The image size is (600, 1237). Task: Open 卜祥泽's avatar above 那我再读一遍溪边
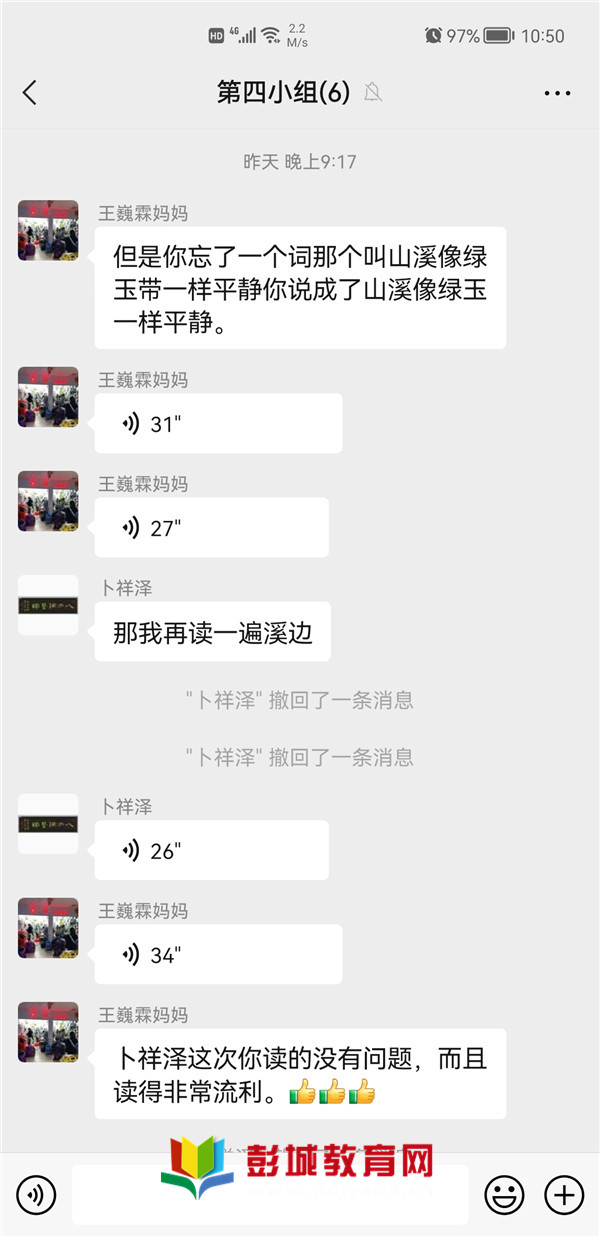[48, 605]
